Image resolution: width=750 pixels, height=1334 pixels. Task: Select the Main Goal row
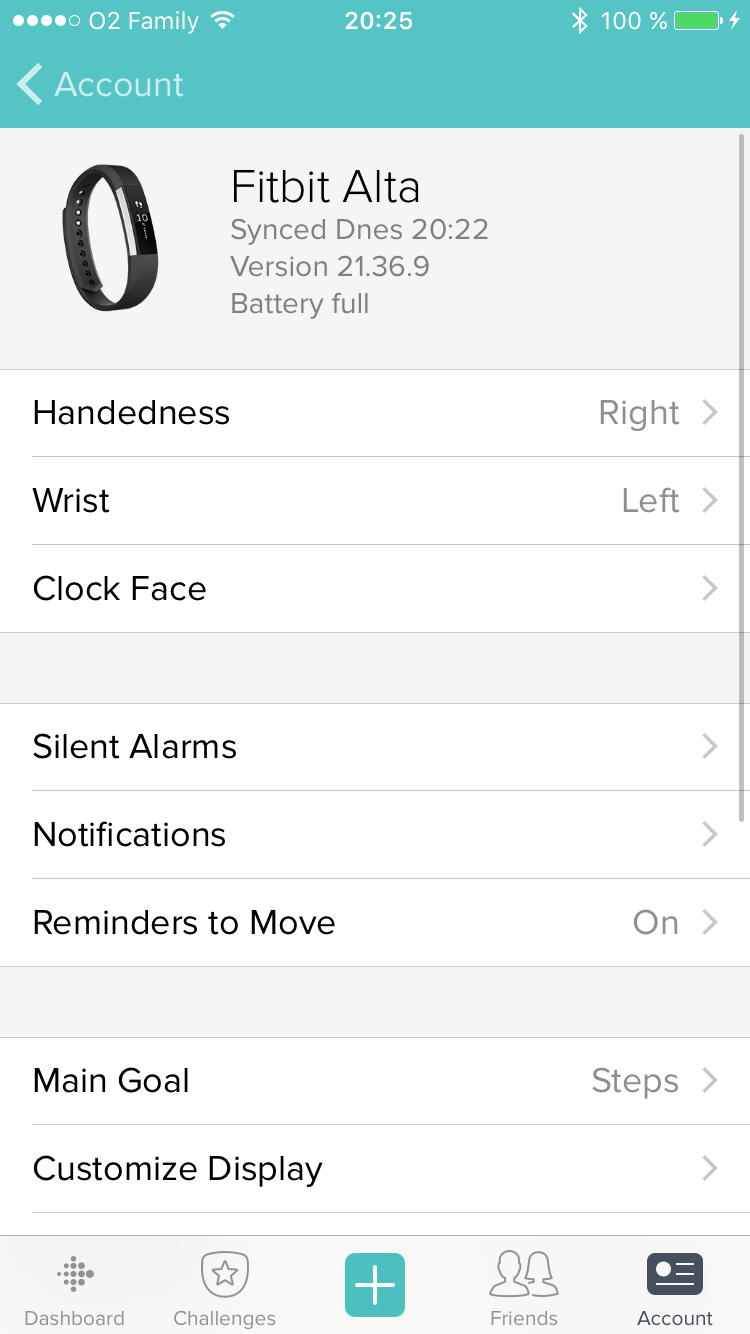375,1081
